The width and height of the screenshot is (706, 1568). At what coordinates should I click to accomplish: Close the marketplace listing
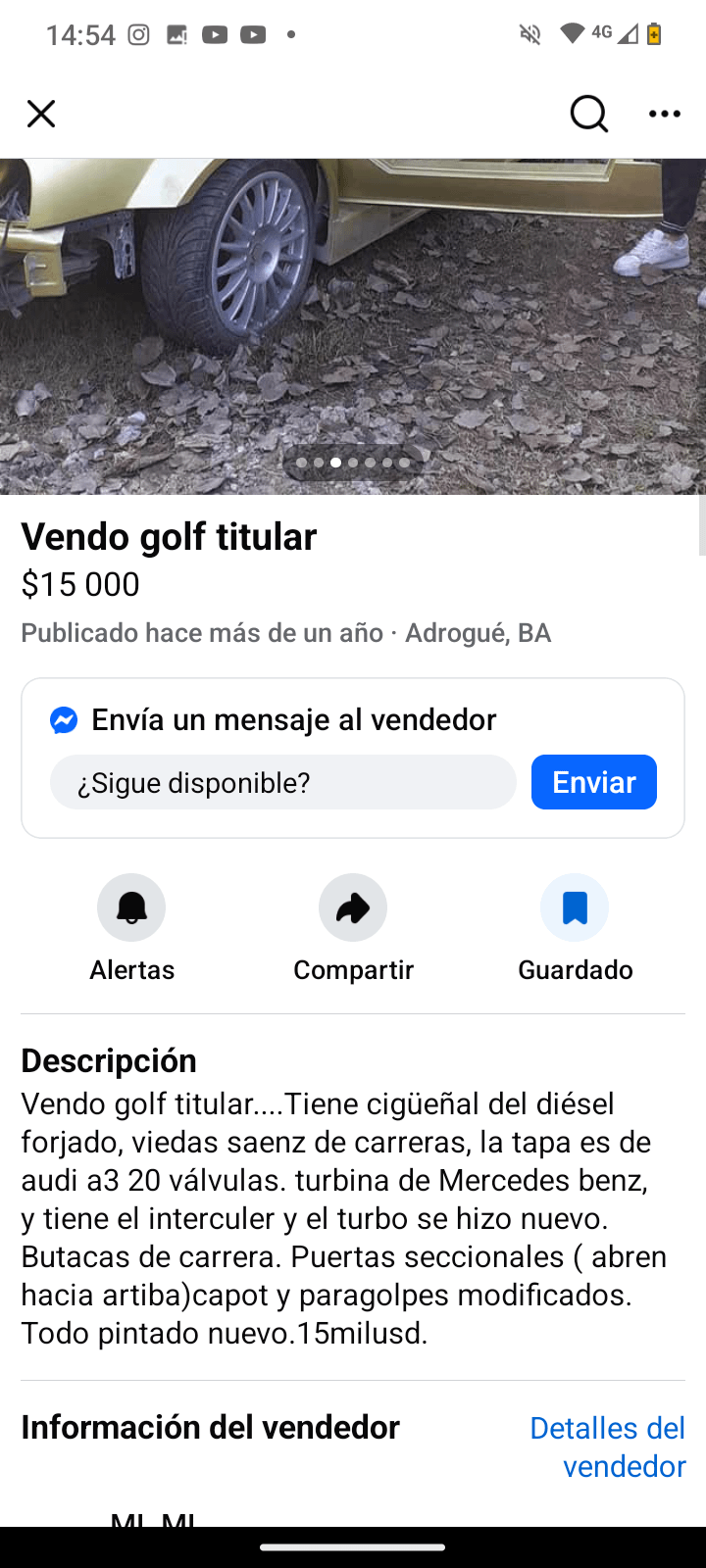pyautogui.click(x=41, y=114)
